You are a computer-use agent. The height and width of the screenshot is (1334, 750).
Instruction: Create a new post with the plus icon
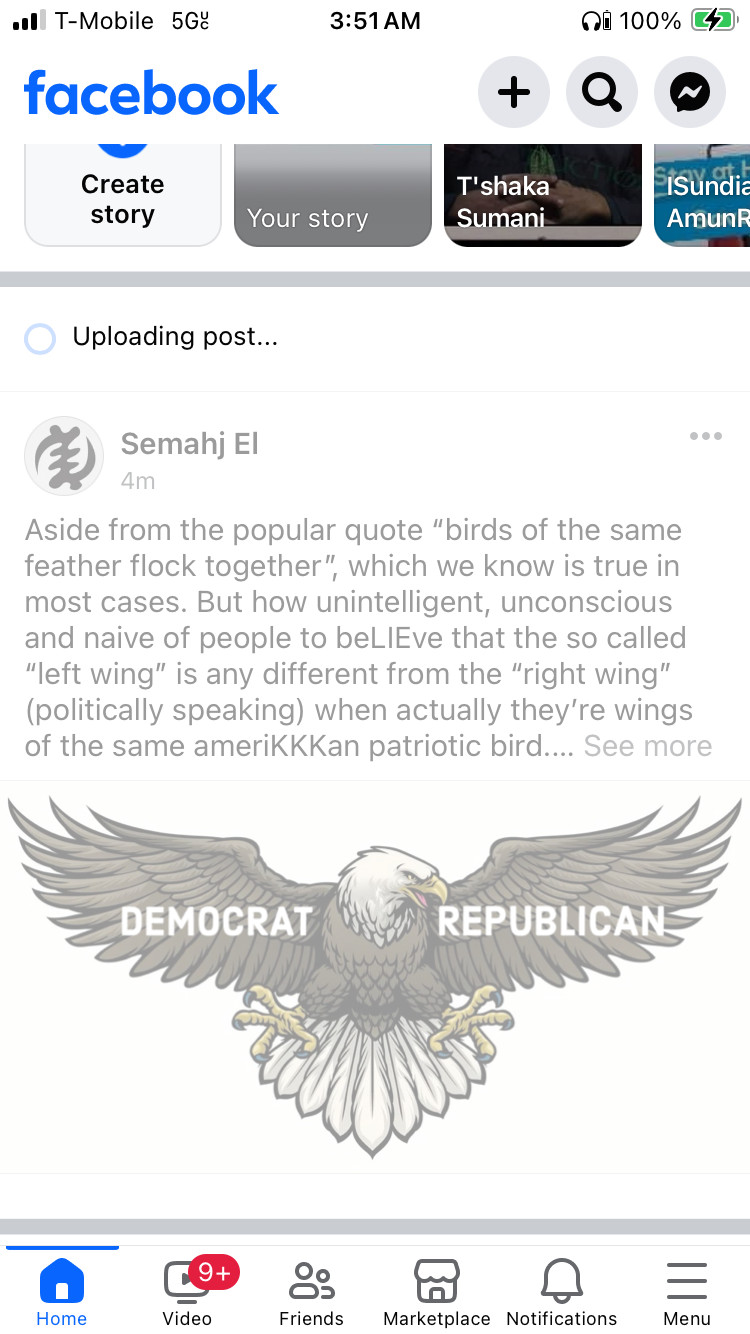pyautogui.click(x=513, y=91)
